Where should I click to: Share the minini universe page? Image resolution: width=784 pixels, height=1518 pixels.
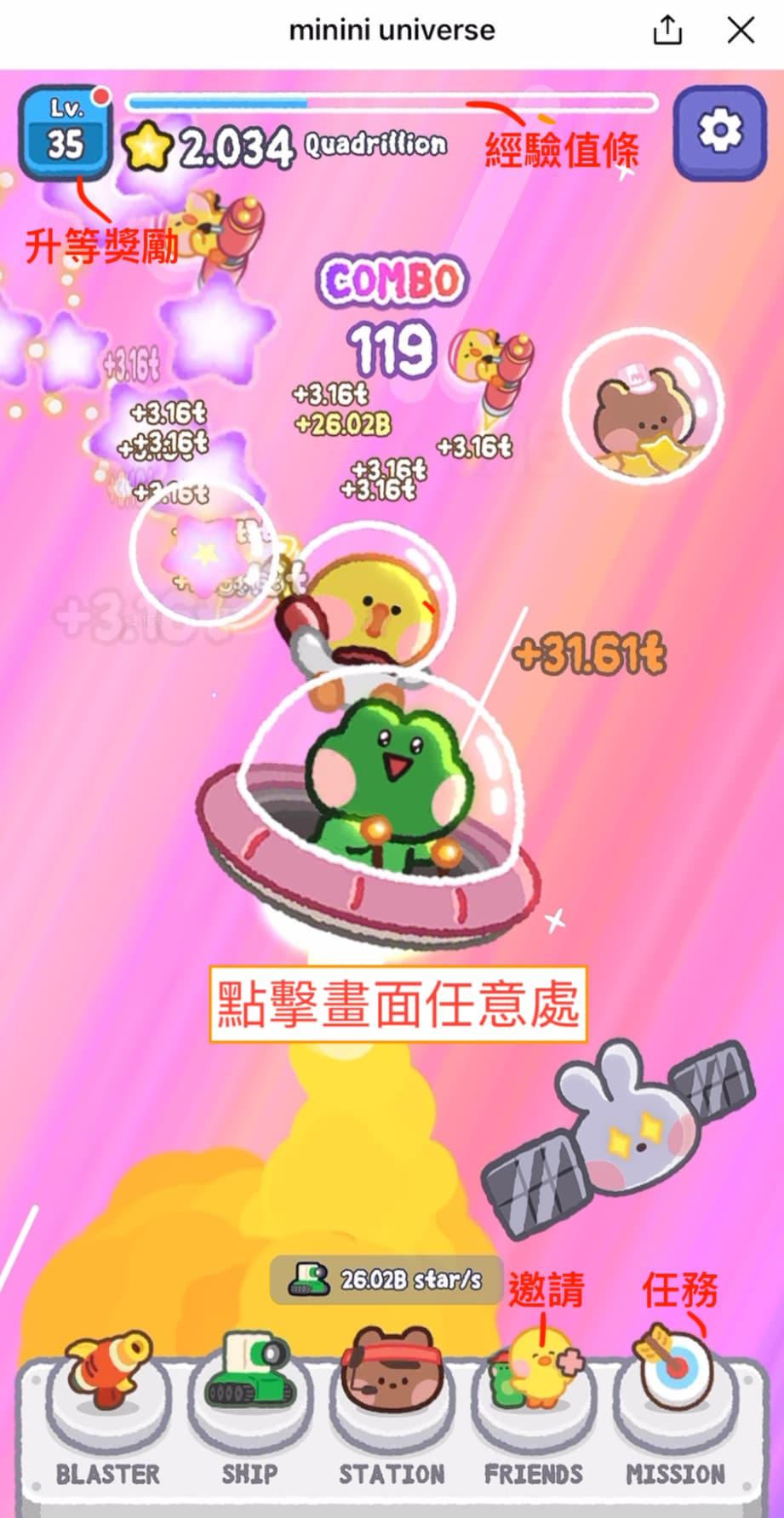click(x=668, y=31)
